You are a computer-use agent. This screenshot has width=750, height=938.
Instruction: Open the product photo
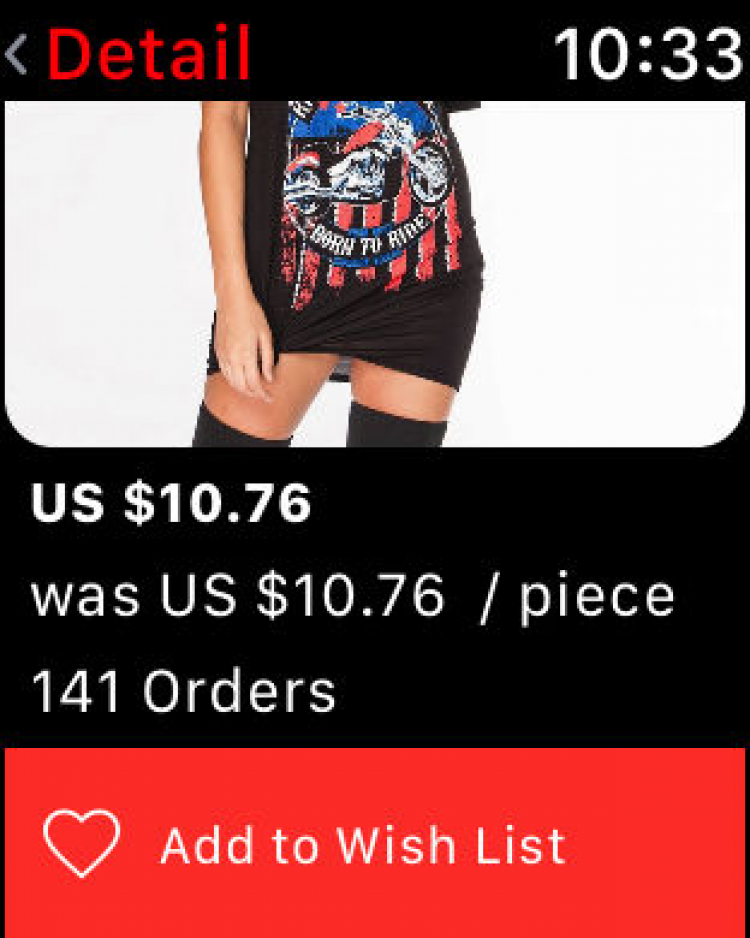(375, 272)
